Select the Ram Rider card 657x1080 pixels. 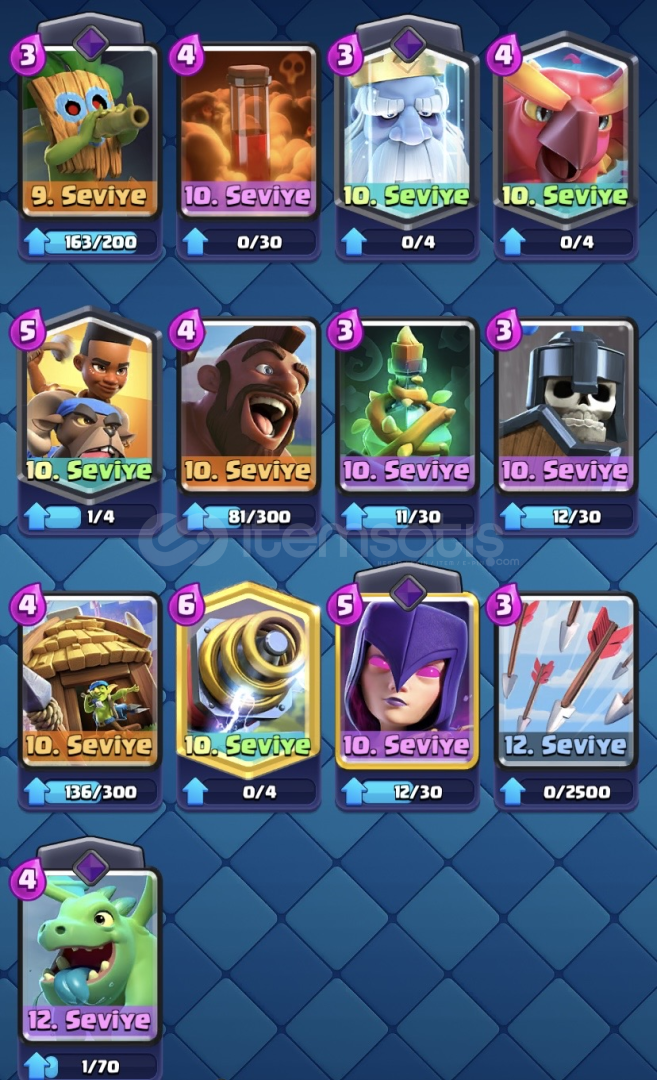(90, 405)
